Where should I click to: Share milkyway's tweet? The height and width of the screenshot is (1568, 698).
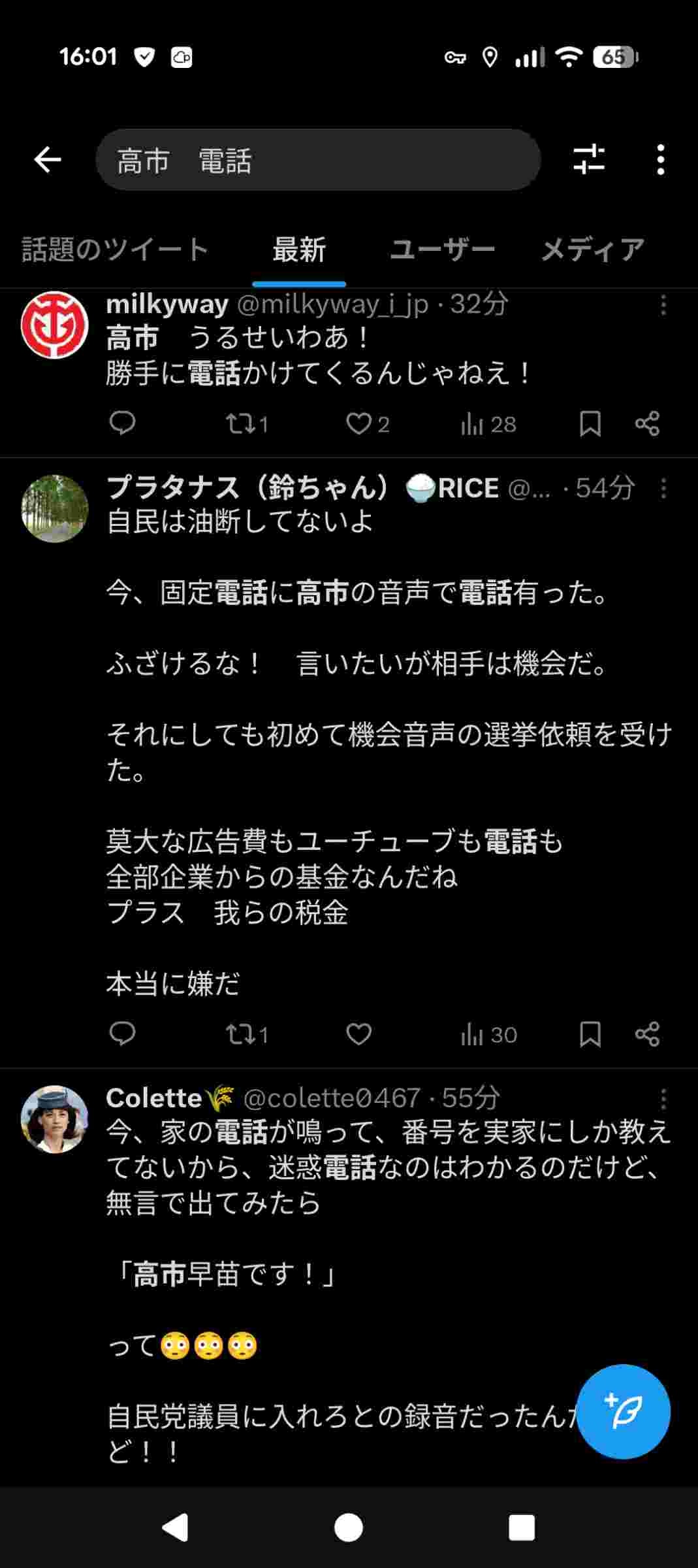pyautogui.click(x=647, y=424)
